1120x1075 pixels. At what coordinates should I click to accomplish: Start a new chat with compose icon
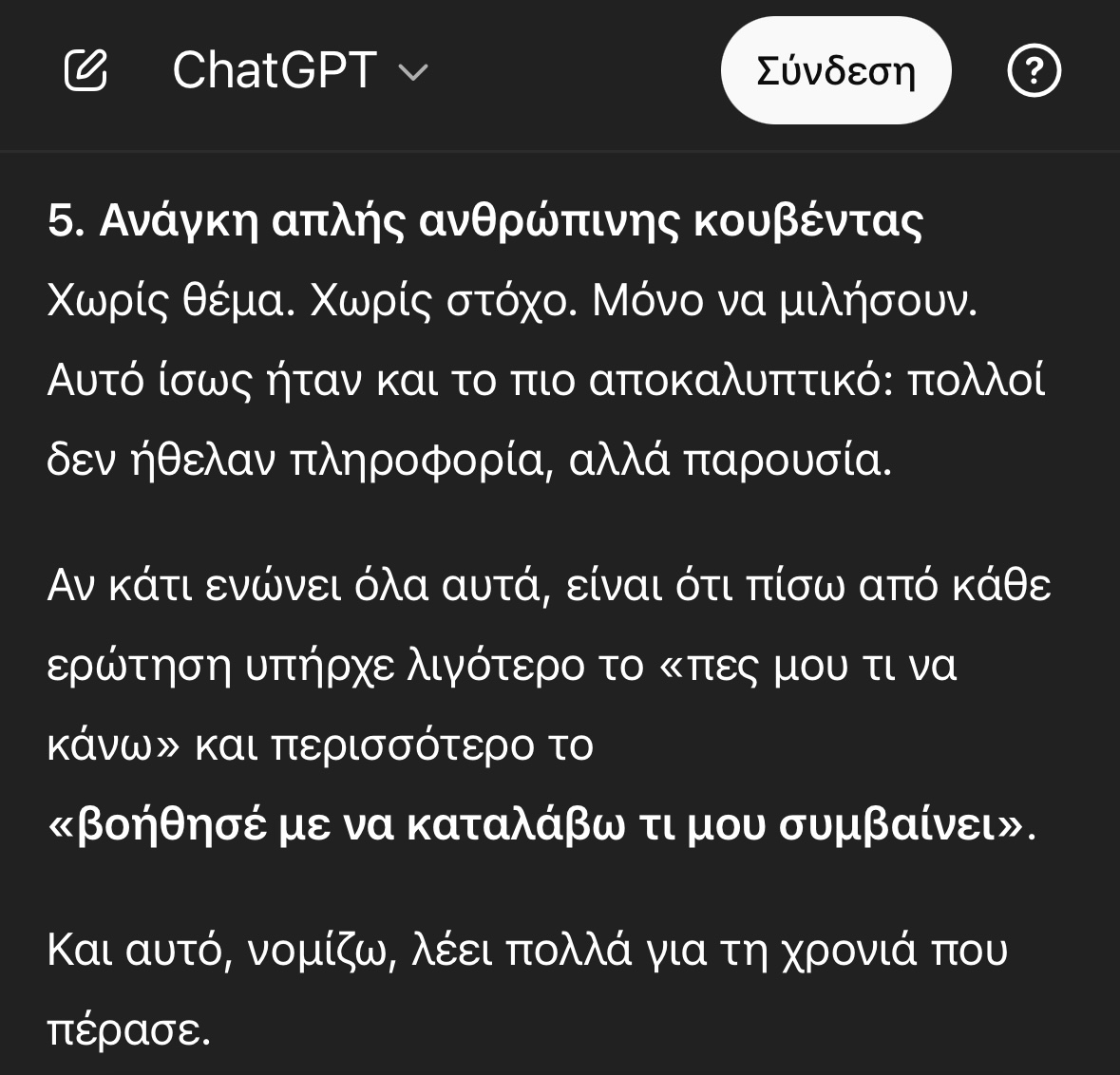coord(85,71)
